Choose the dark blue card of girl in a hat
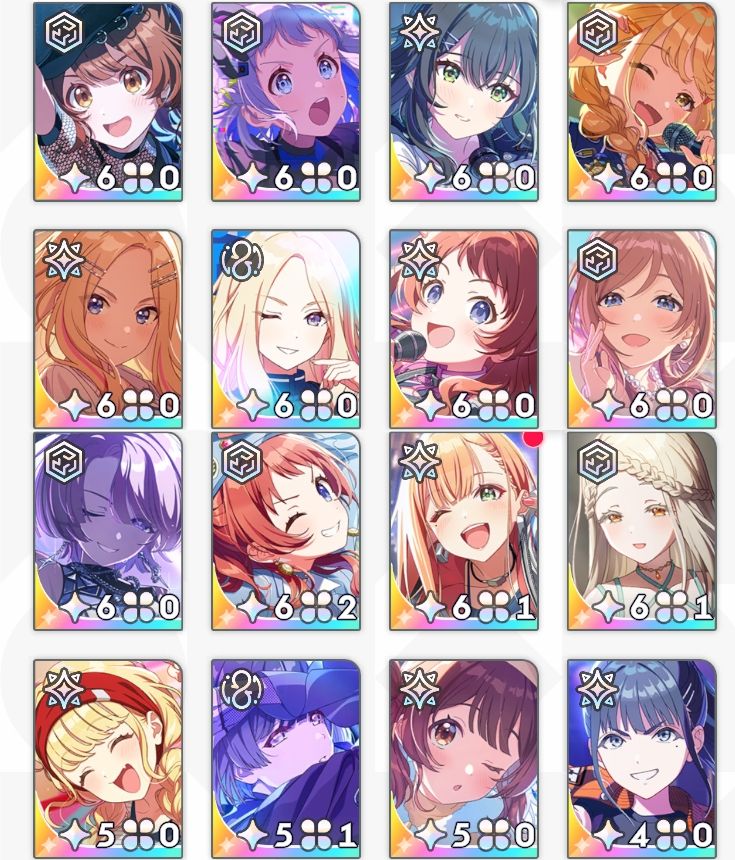Viewport: 735px width, 860px height. coord(285,757)
